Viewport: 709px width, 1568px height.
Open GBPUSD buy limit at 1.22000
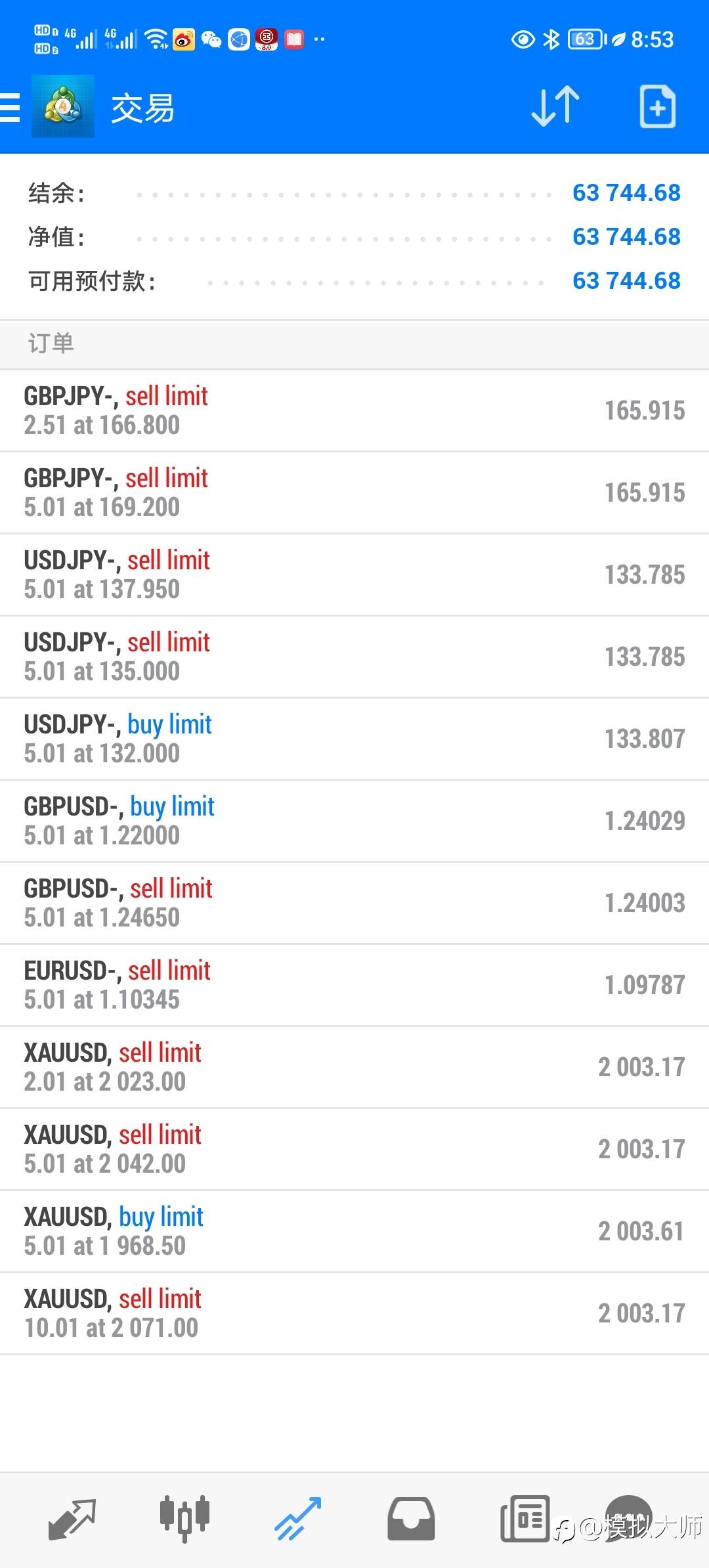354,821
